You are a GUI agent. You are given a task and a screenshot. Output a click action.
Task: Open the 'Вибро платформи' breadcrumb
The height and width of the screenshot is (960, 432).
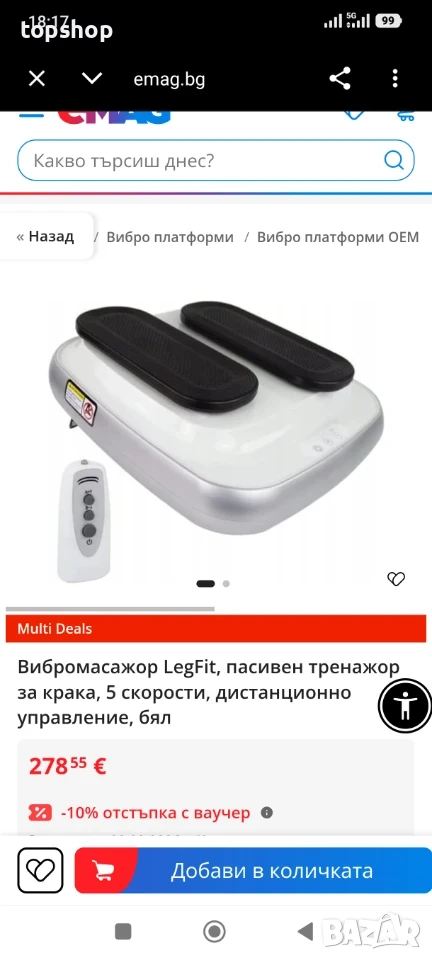coord(170,237)
